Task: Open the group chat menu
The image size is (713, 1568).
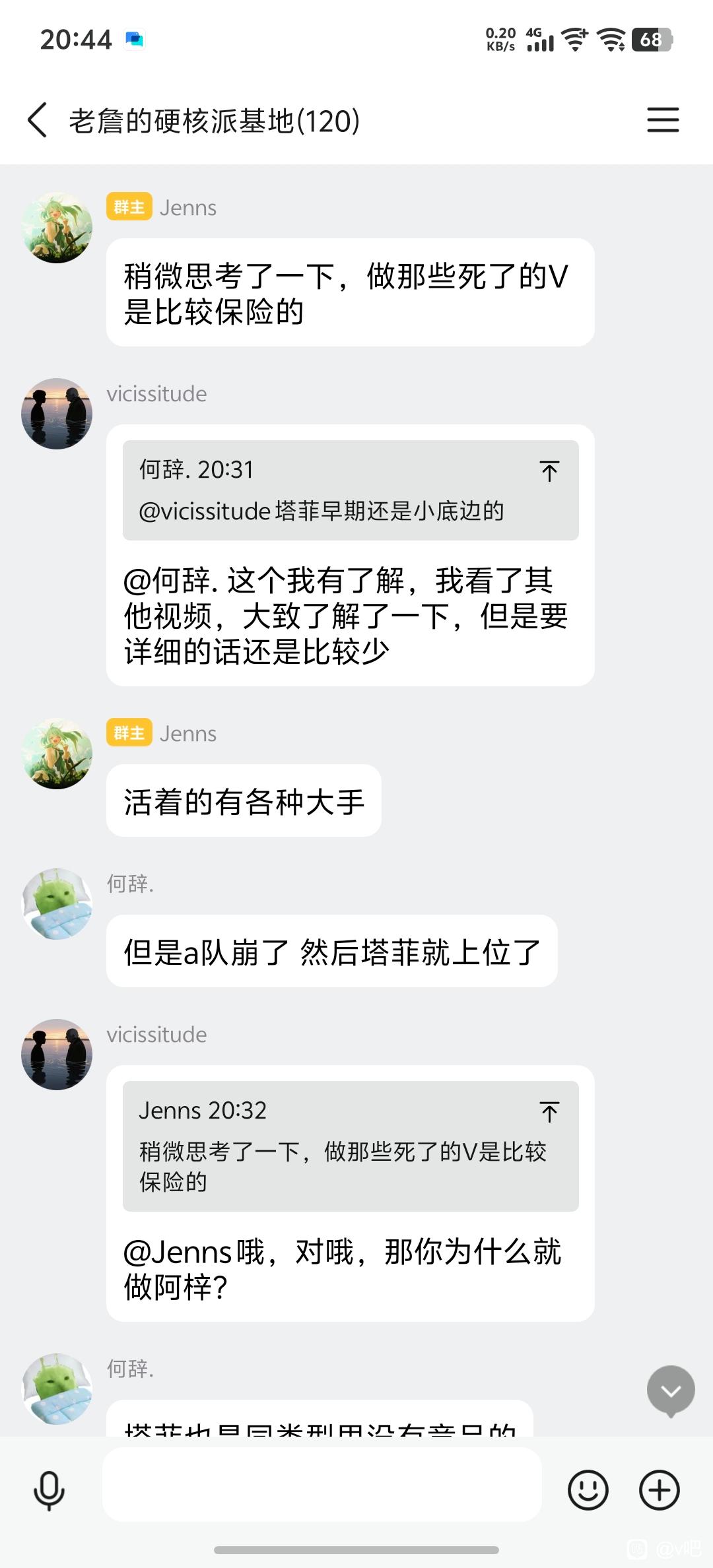Action: tap(662, 120)
